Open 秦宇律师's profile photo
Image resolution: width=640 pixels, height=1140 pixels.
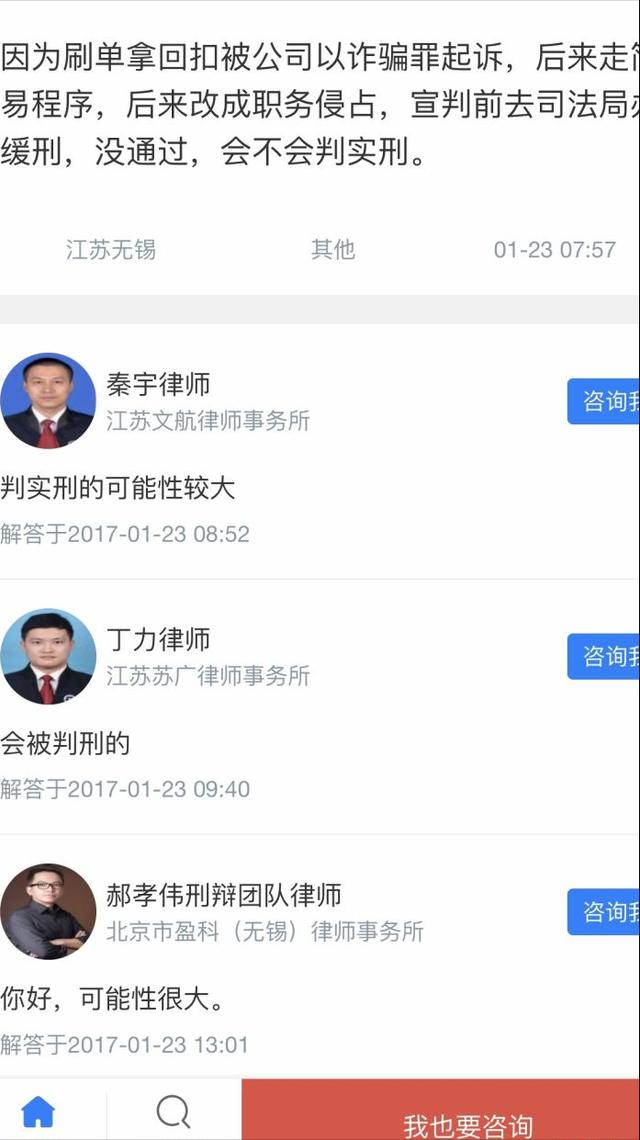(48, 401)
